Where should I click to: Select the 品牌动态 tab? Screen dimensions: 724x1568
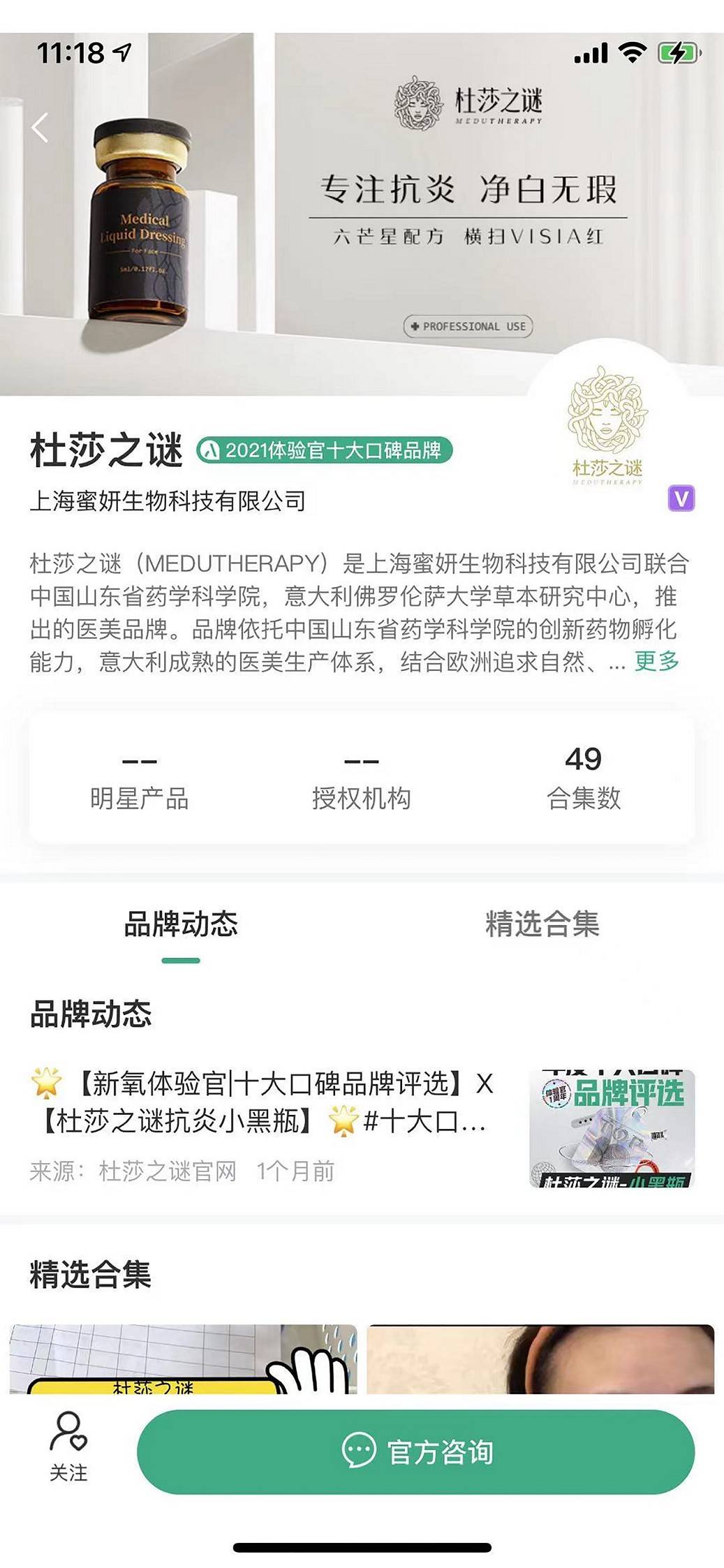point(181,924)
